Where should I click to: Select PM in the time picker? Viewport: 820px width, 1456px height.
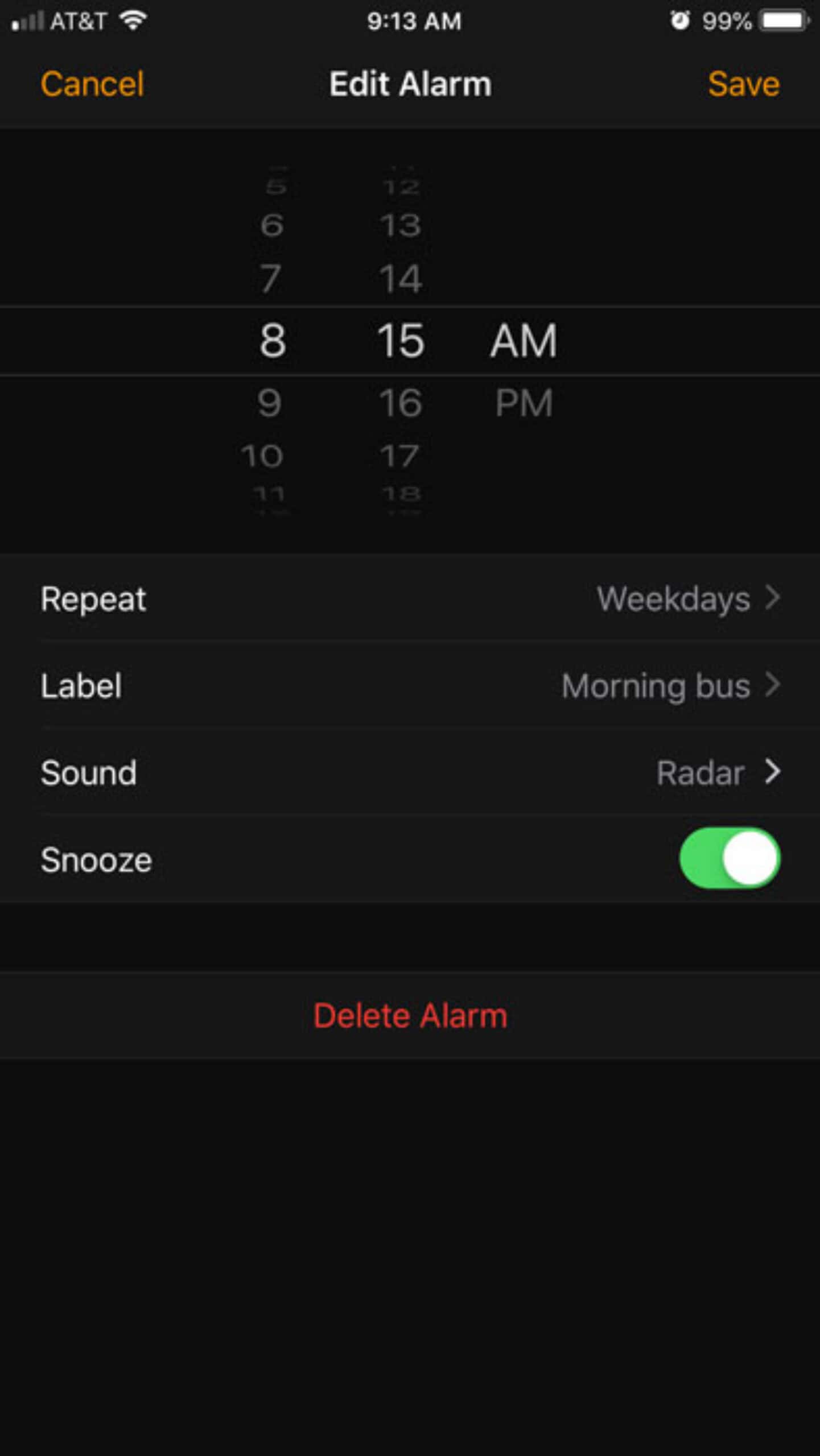coord(524,403)
